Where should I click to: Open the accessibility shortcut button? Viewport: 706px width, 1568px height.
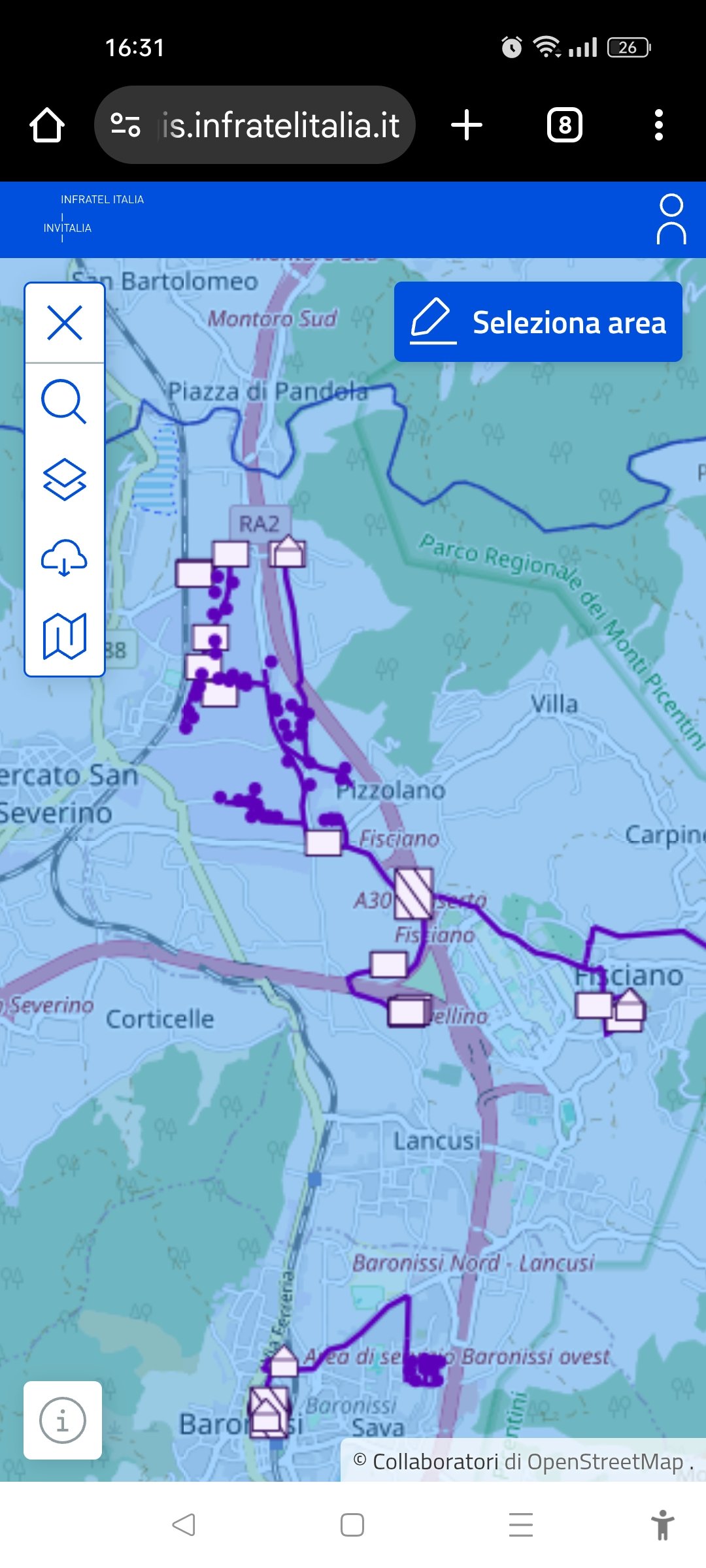click(662, 1525)
